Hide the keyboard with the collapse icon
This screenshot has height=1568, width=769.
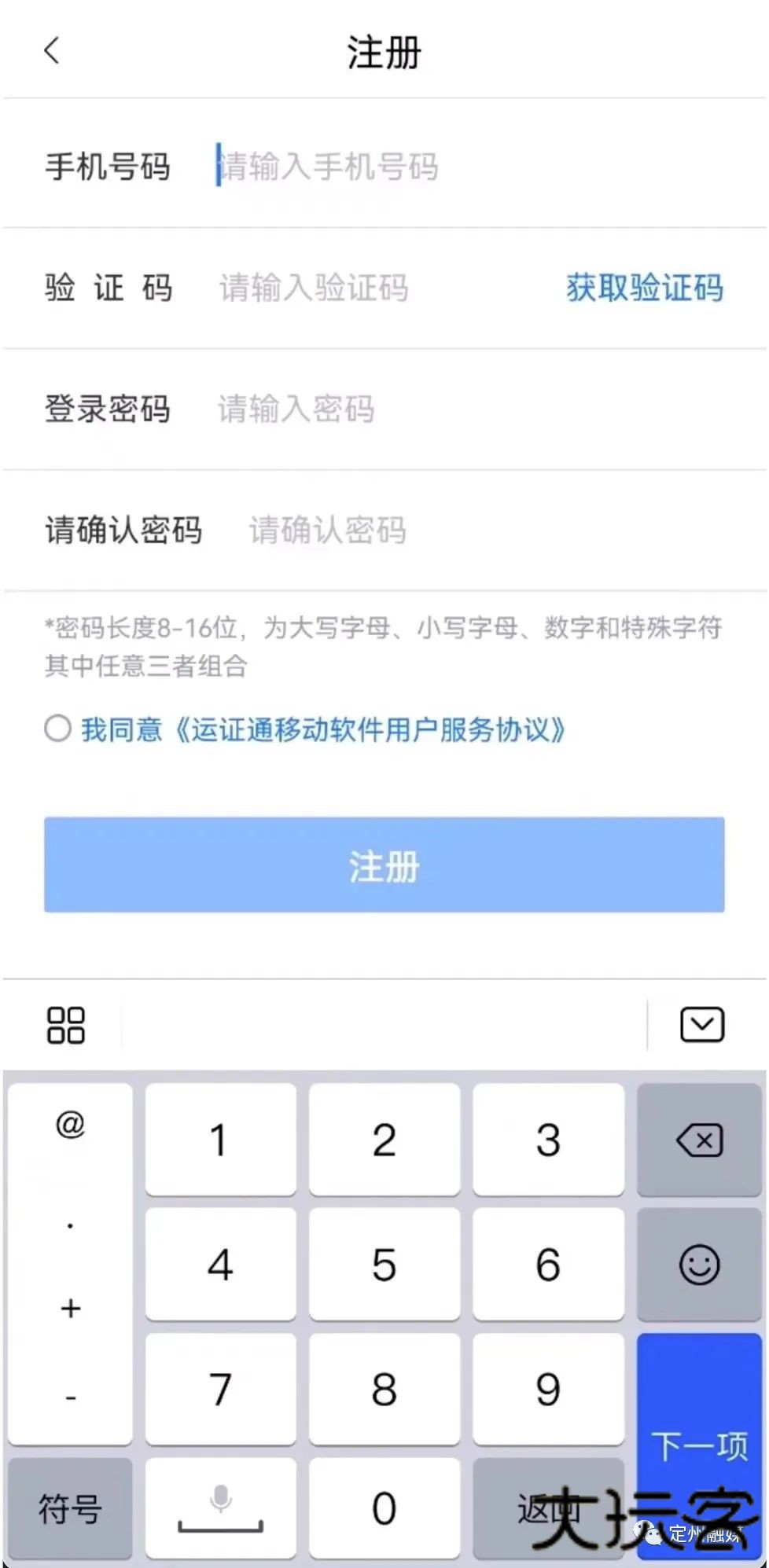coord(701,1025)
